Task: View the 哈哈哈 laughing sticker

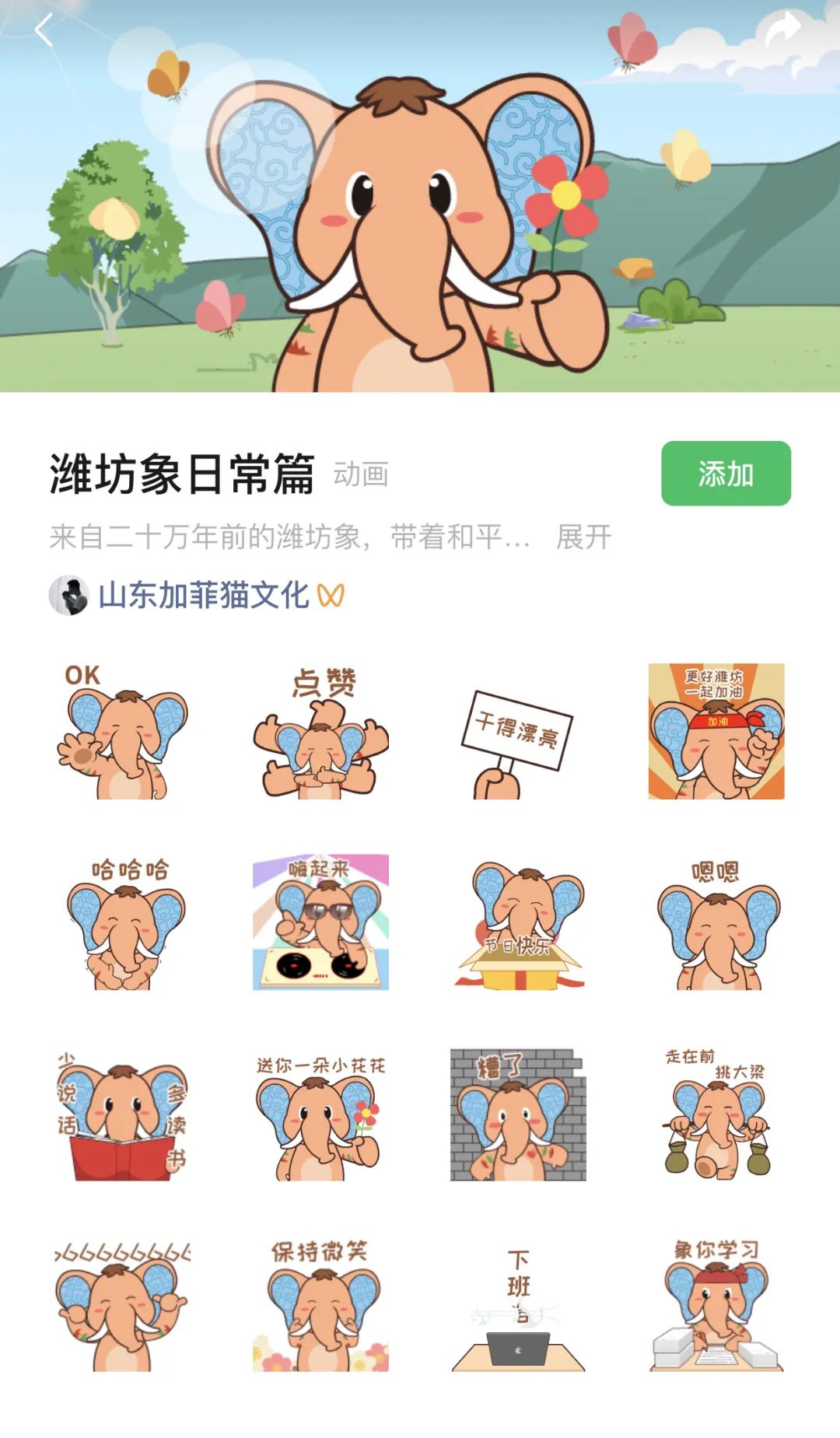Action: tap(123, 923)
